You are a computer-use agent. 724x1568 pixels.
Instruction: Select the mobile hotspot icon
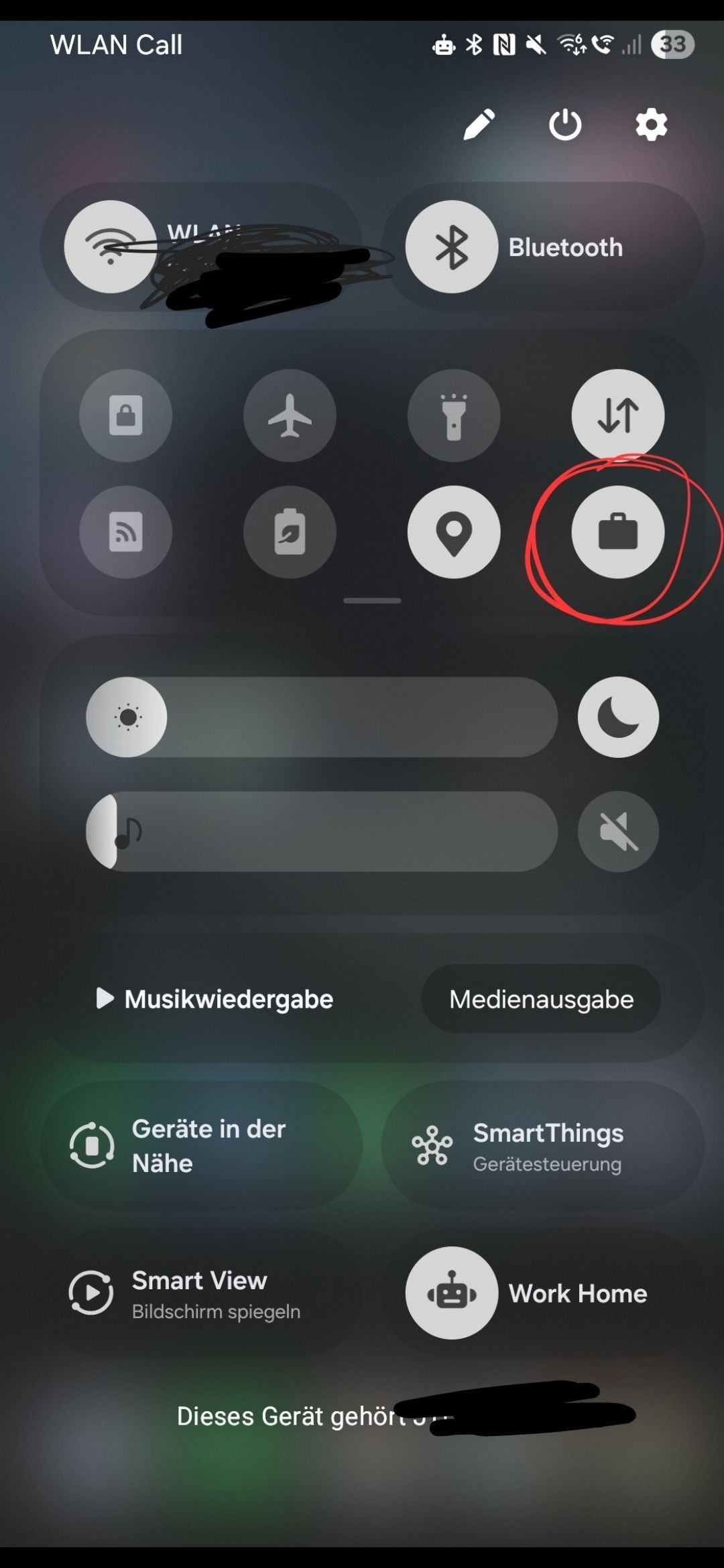tap(126, 531)
